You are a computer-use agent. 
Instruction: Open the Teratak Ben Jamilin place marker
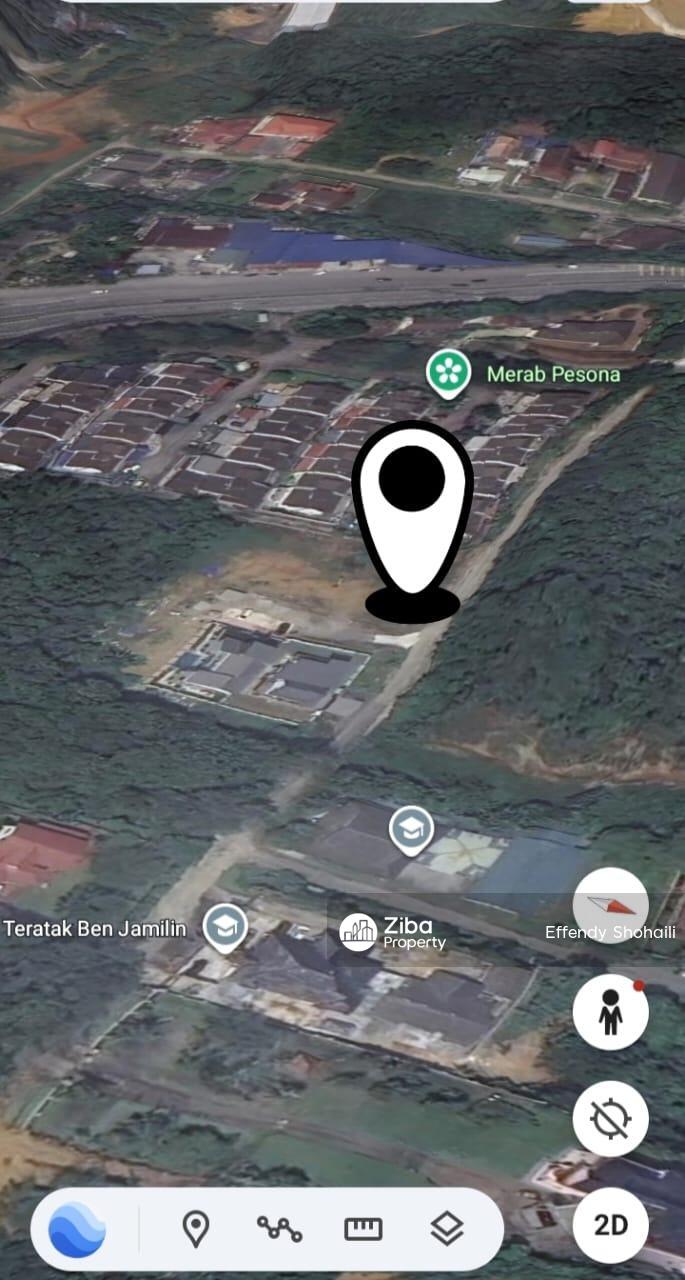(225, 927)
